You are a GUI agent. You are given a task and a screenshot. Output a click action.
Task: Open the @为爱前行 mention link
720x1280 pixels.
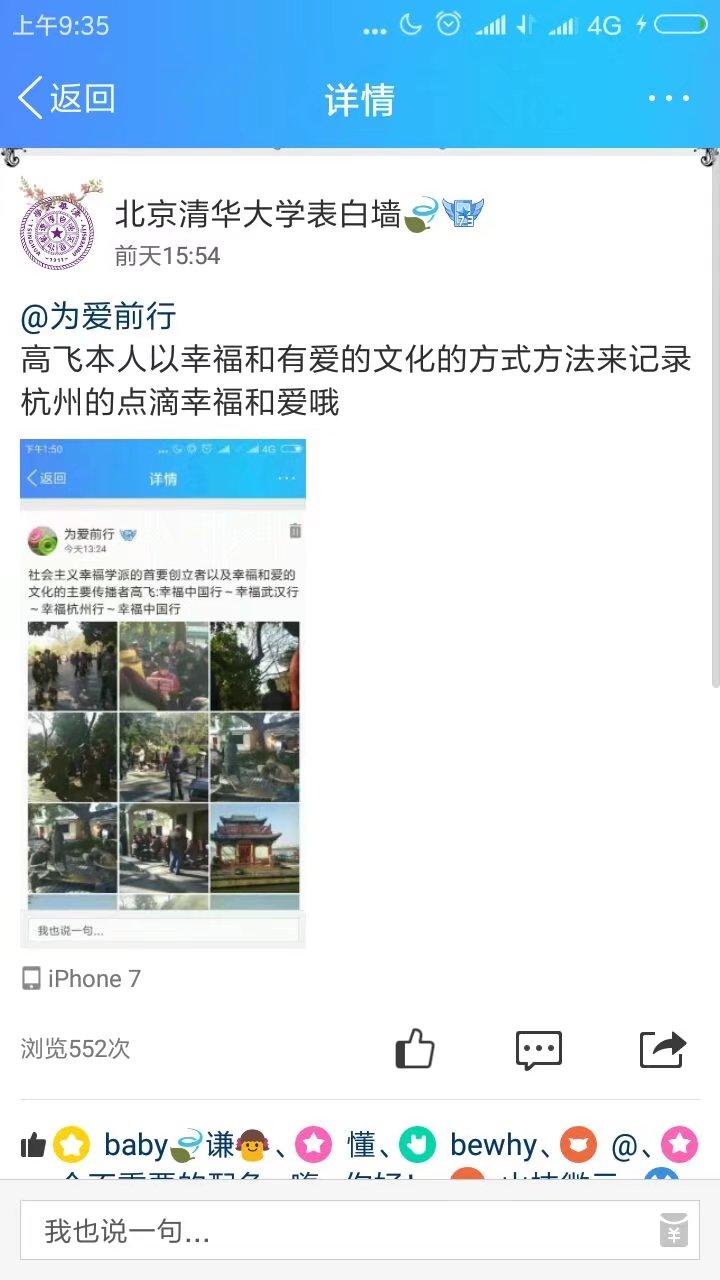[x=98, y=317]
